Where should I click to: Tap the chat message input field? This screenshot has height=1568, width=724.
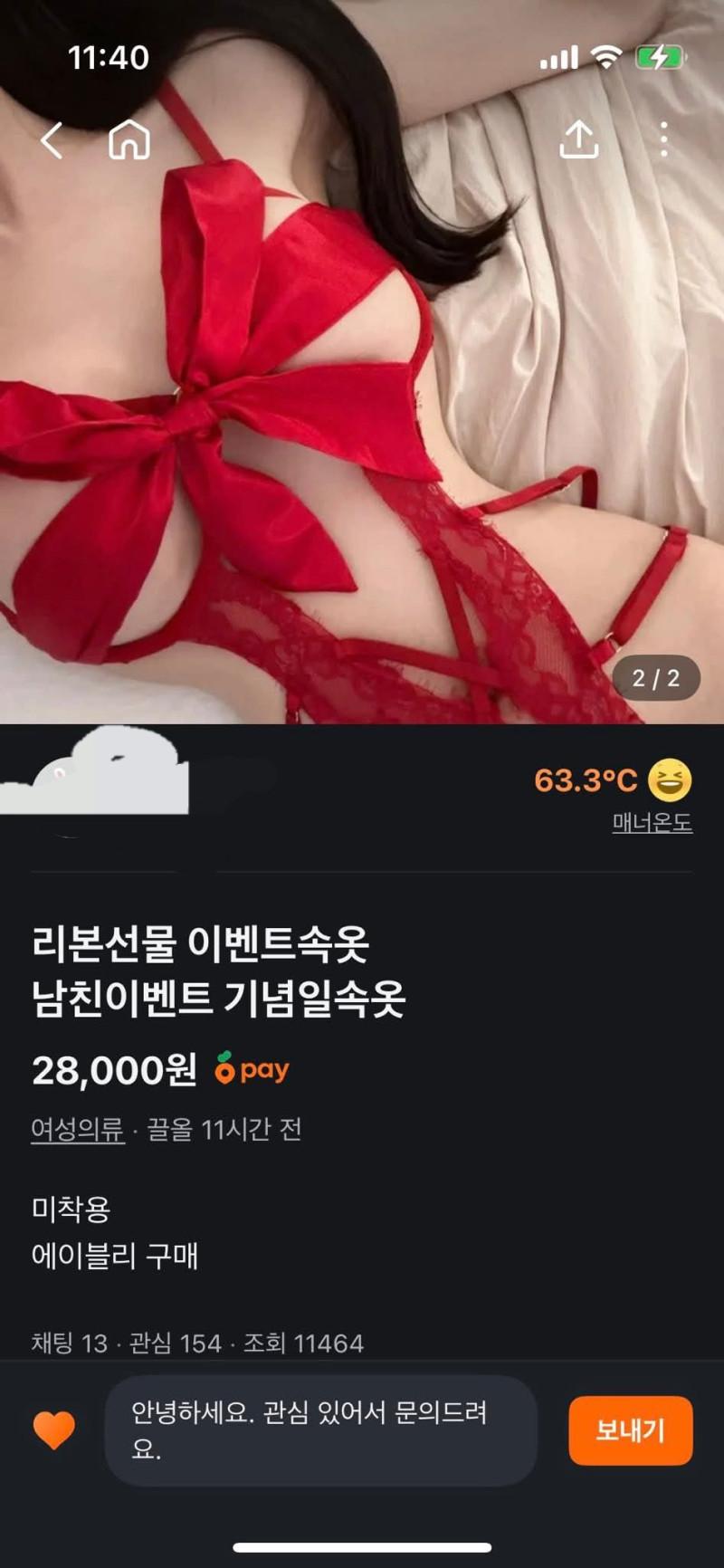[321, 1429]
